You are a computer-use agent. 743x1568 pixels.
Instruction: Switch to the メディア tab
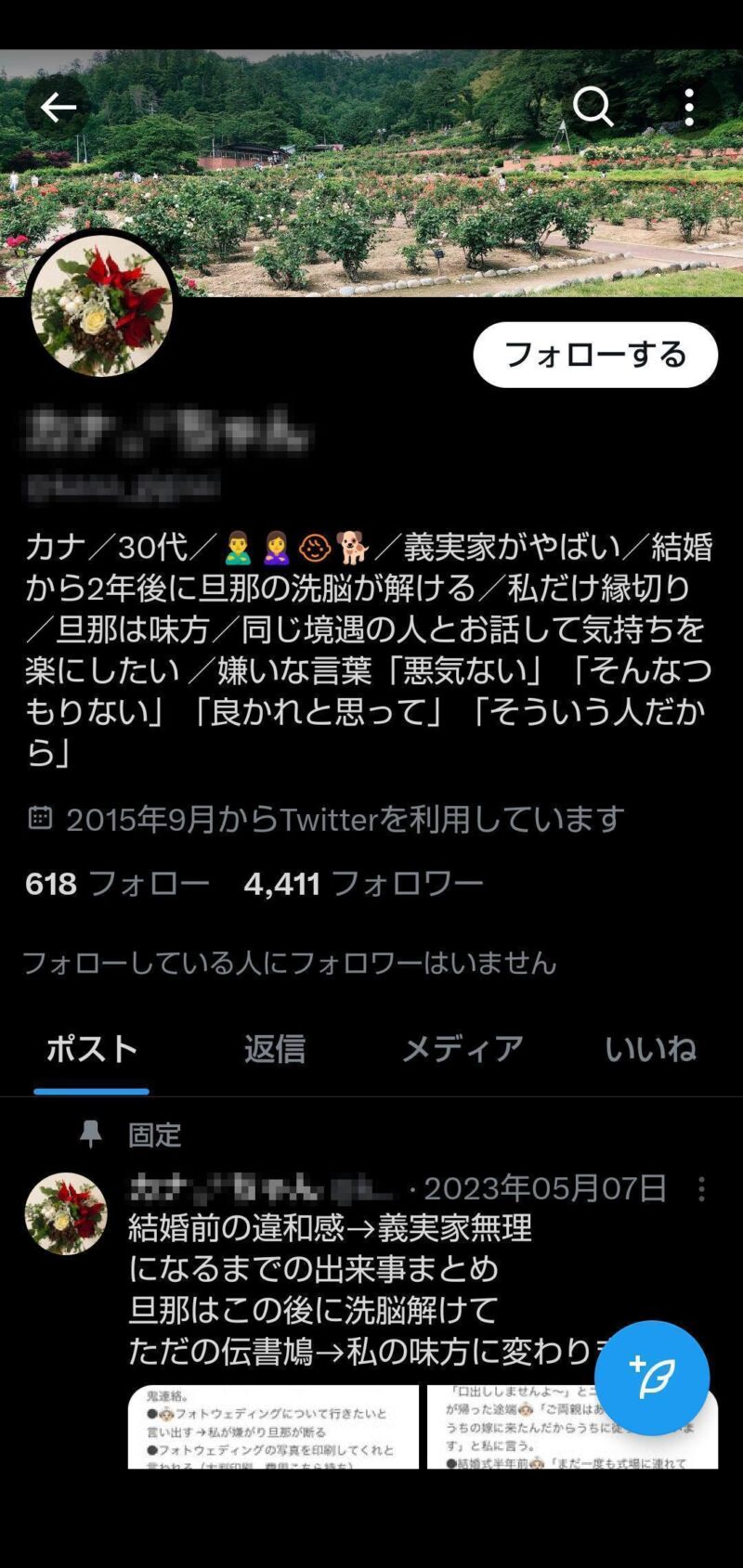(x=462, y=1049)
